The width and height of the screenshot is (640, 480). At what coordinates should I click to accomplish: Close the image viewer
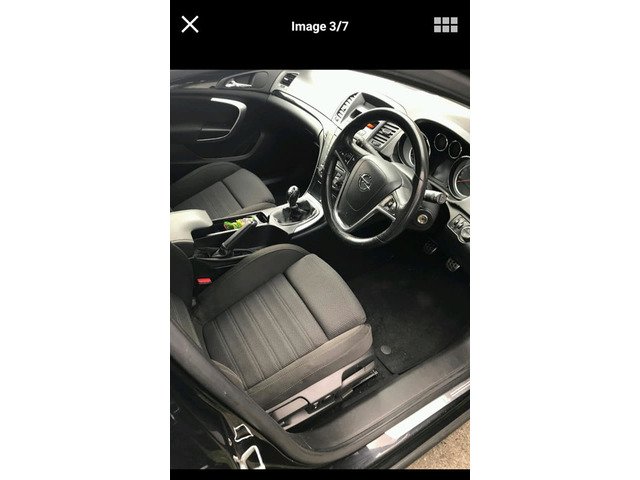[x=190, y=25]
